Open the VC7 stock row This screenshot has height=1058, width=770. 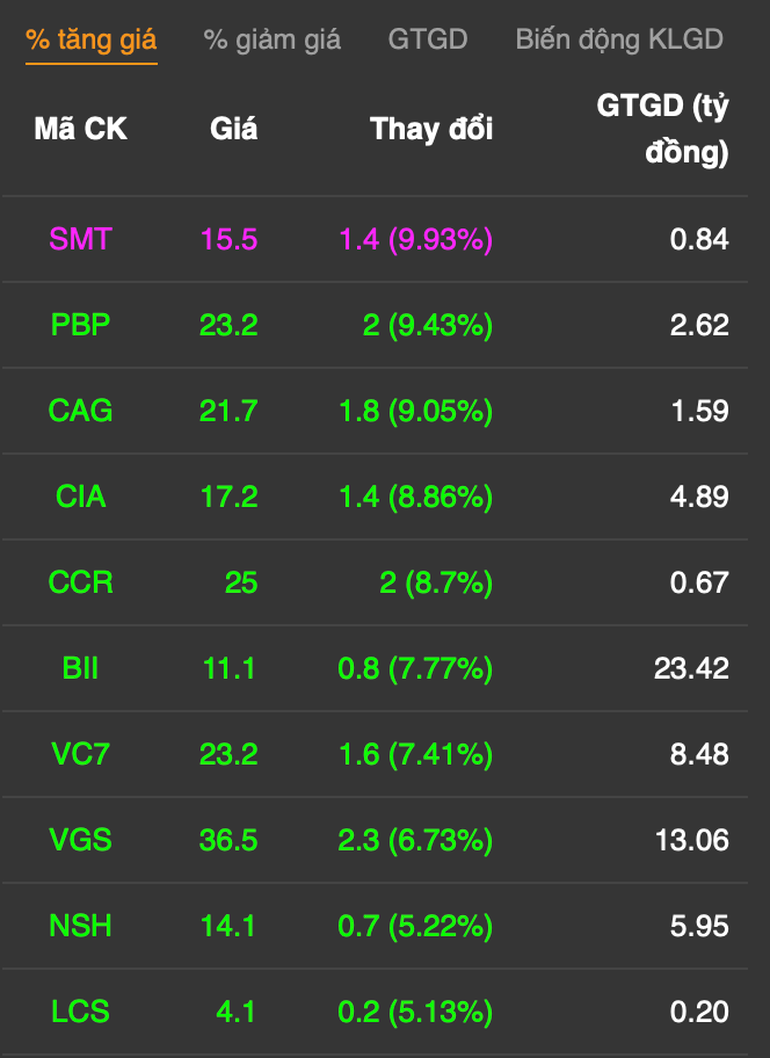click(x=81, y=755)
